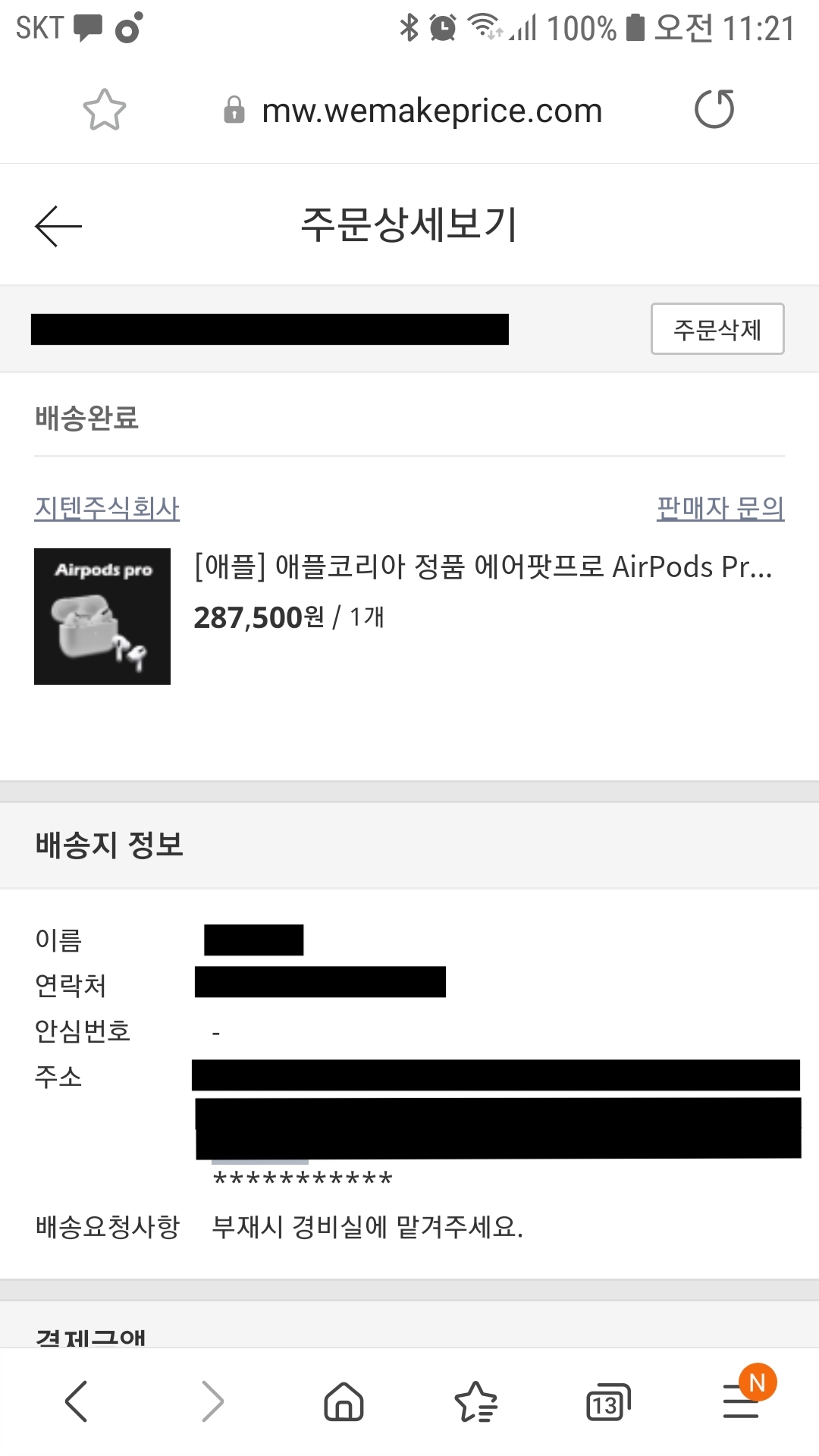The width and height of the screenshot is (819, 1456).
Task: View the 13 open tabs
Action: pyautogui.click(x=608, y=1402)
